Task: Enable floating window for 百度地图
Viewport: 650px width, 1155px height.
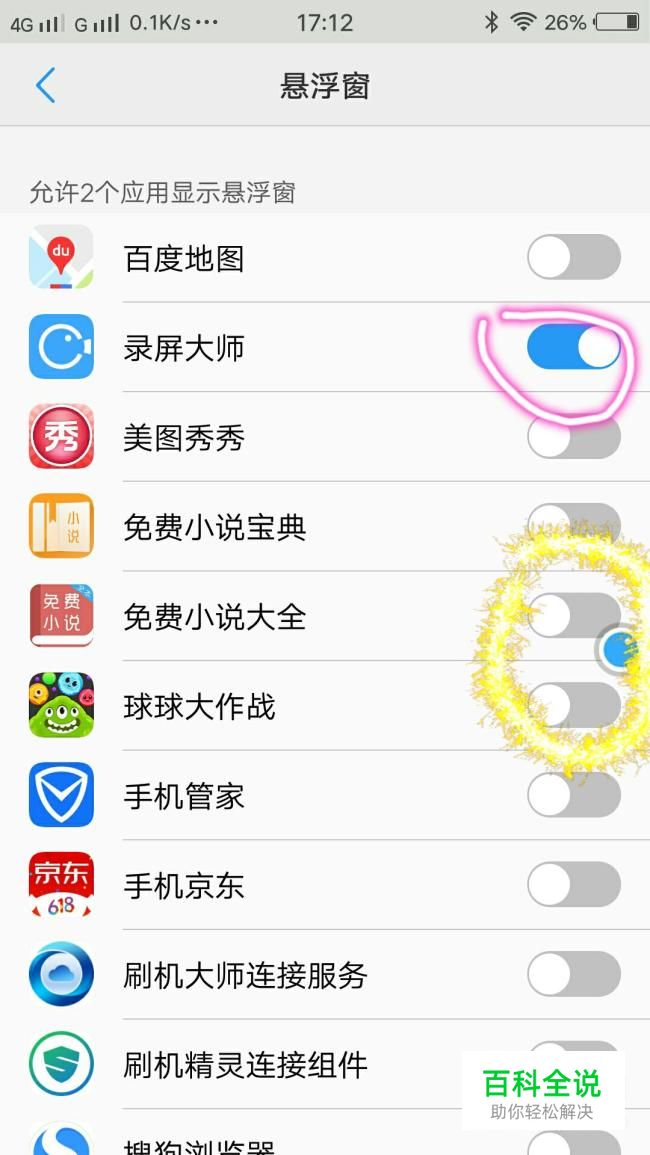Action: [x=574, y=257]
